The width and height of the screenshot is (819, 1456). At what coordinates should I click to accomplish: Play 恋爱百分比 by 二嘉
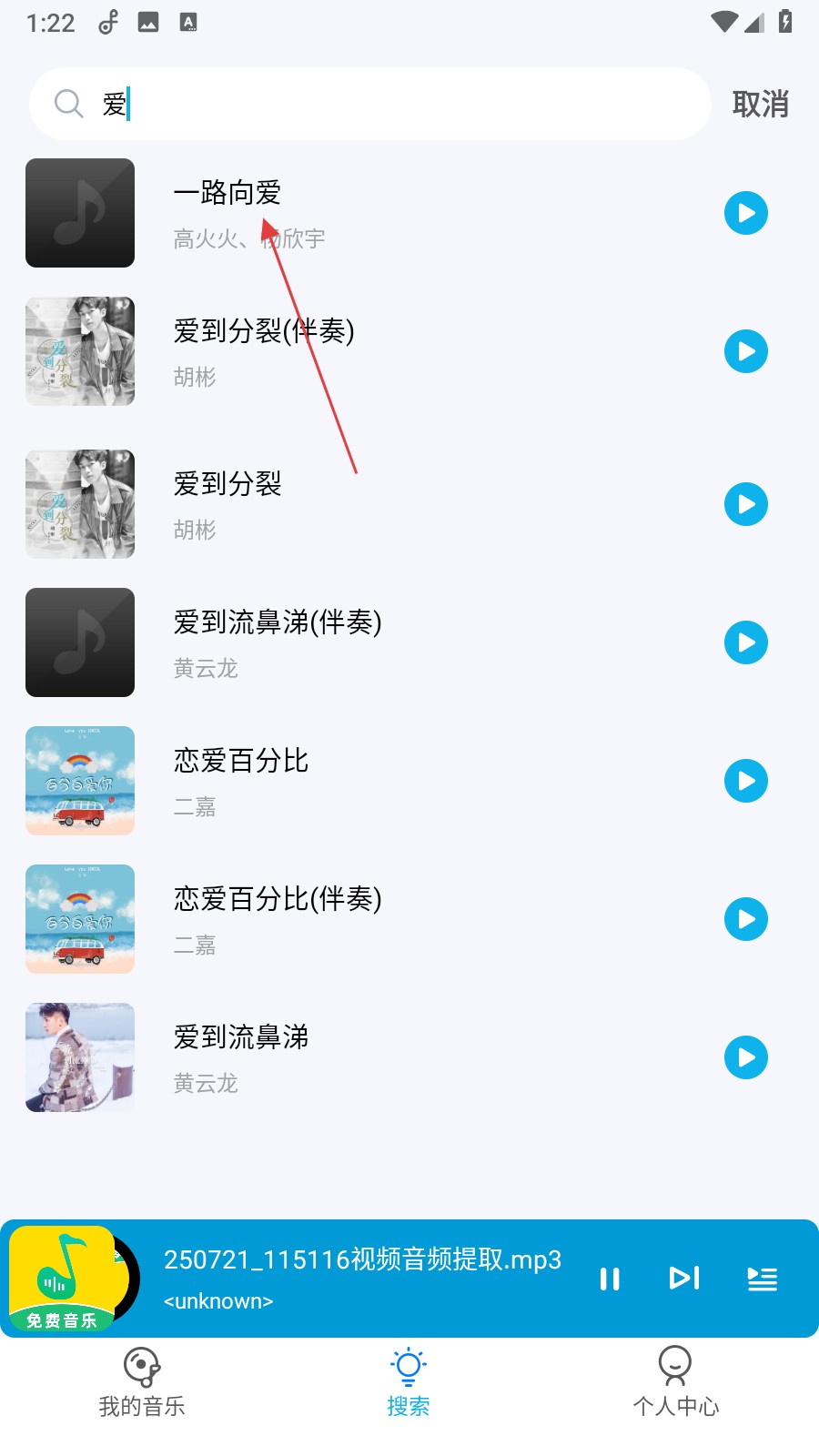pyautogui.click(x=745, y=781)
